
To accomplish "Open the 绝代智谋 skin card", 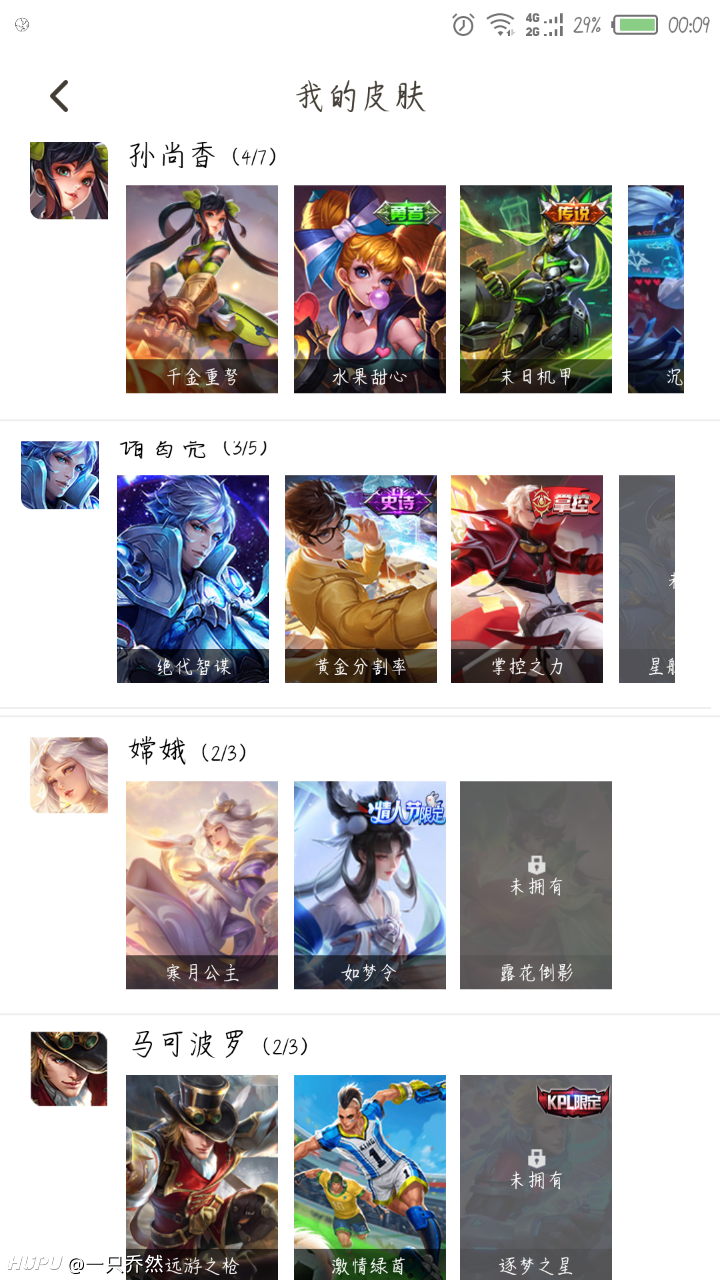I will (193, 578).
